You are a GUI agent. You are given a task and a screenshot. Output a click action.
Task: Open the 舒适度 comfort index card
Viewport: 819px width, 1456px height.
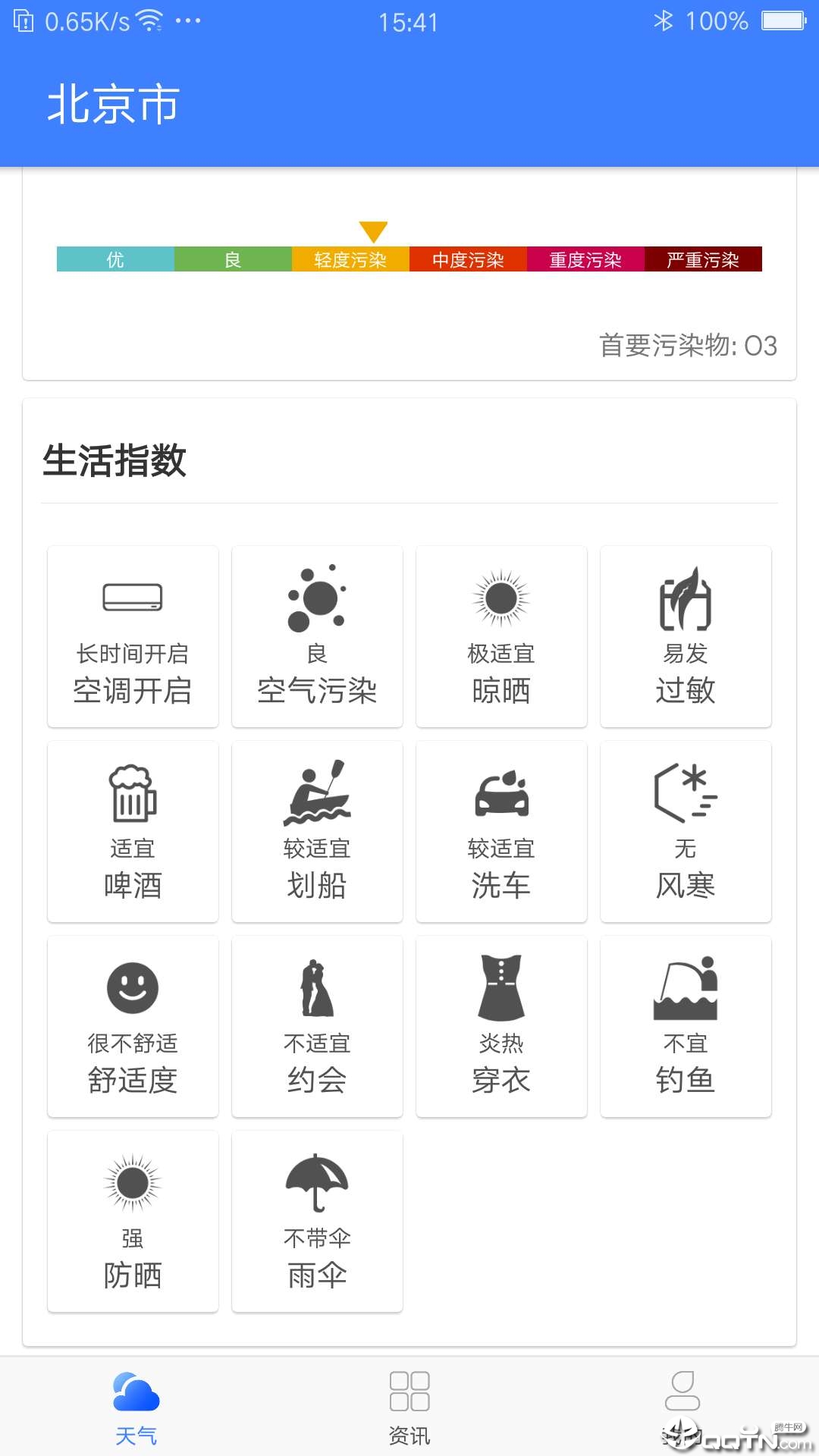tap(133, 1026)
